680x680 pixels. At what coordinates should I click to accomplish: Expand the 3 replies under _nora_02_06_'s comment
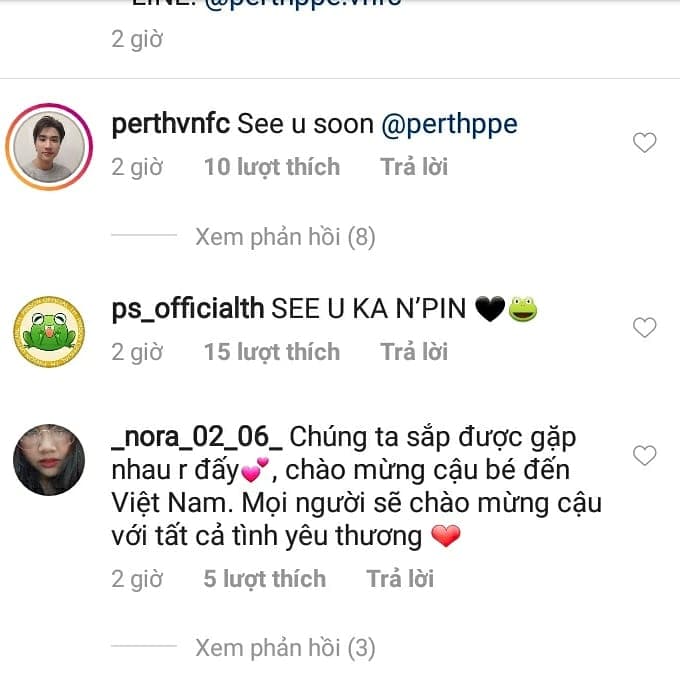pos(284,648)
